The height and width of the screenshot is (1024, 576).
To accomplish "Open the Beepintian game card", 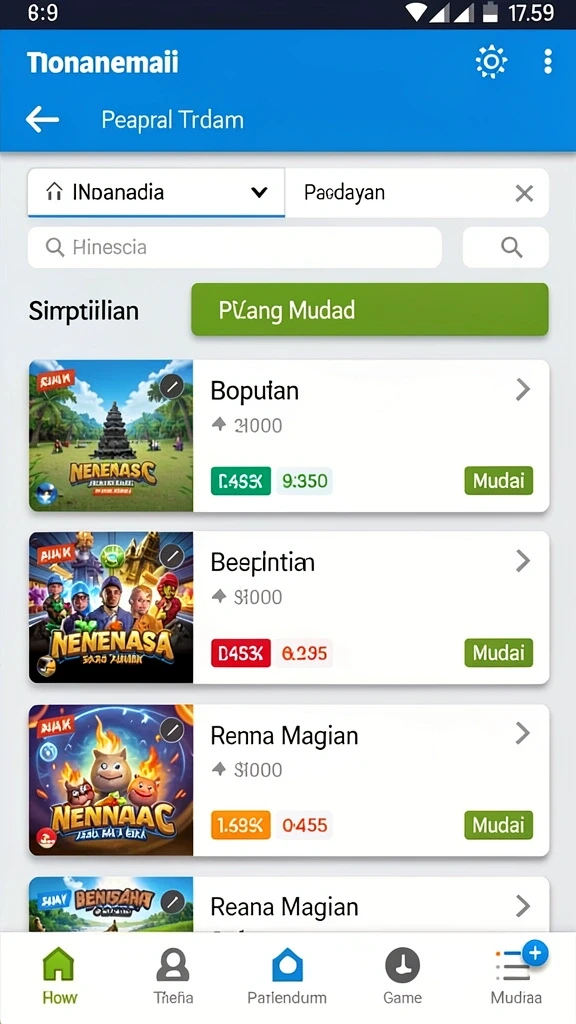I will 289,607.
